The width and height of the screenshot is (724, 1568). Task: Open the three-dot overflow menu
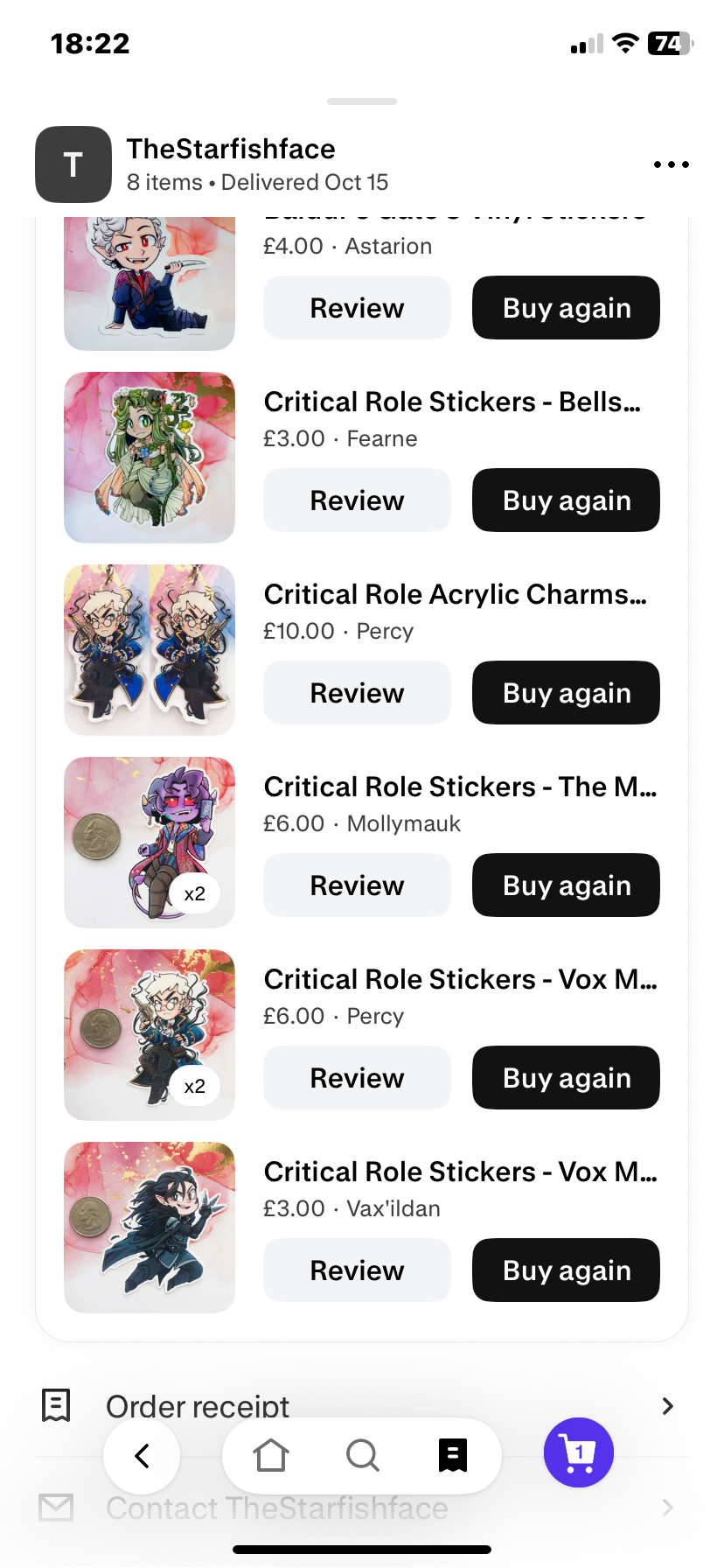click(x=671, y=164)
